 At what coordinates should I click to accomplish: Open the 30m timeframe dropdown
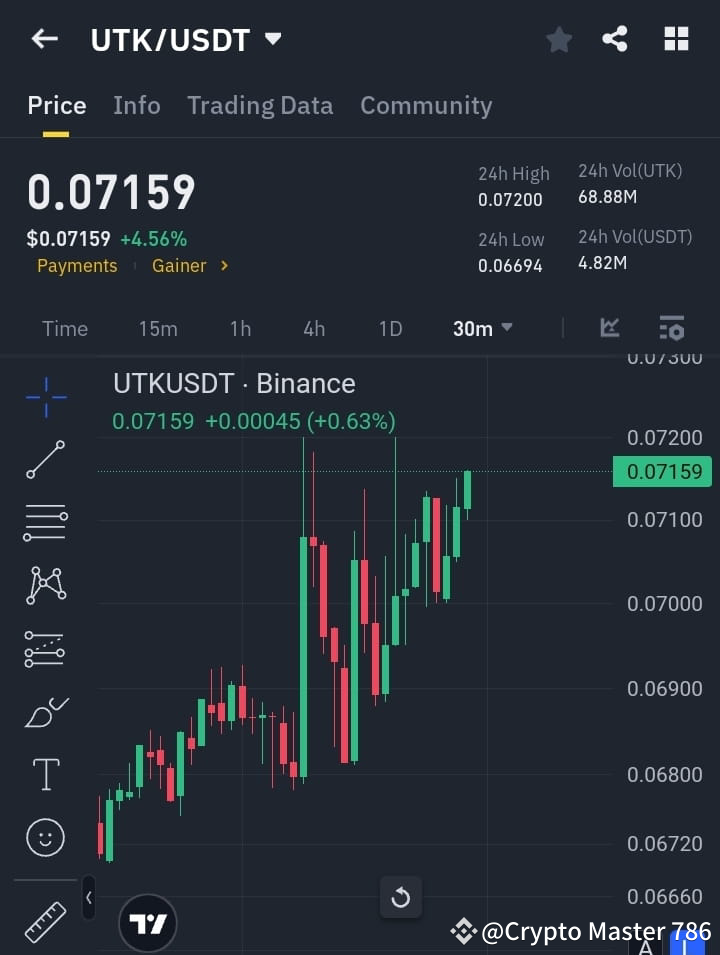tap(482, 328)
